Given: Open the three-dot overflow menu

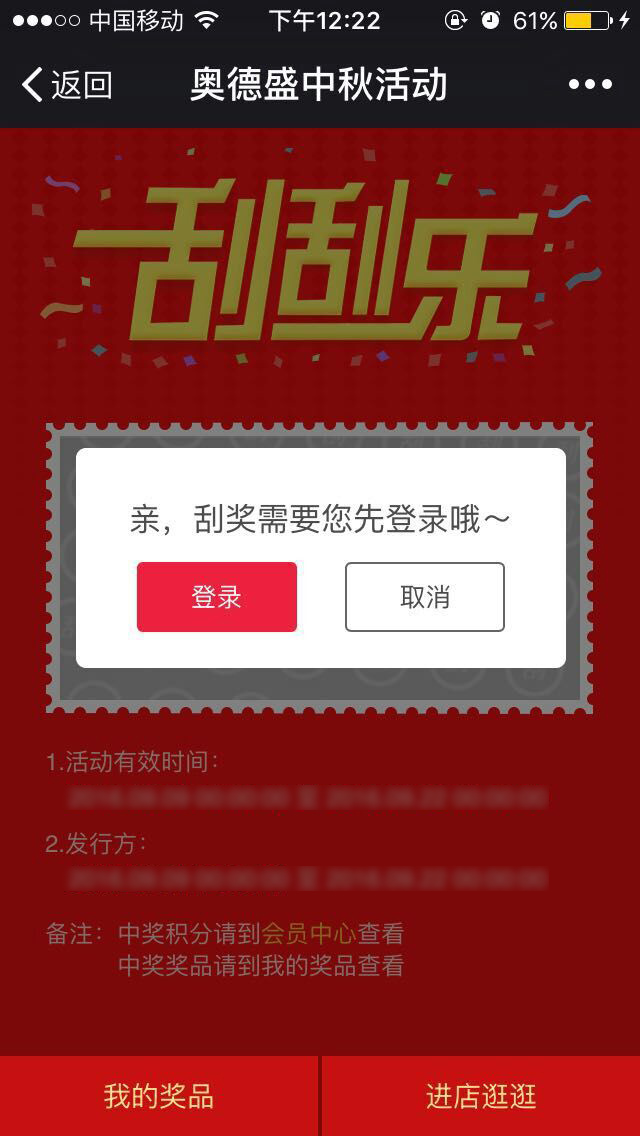Looking at the screenshot, I should pyautogui.click(x=590, y=86).
